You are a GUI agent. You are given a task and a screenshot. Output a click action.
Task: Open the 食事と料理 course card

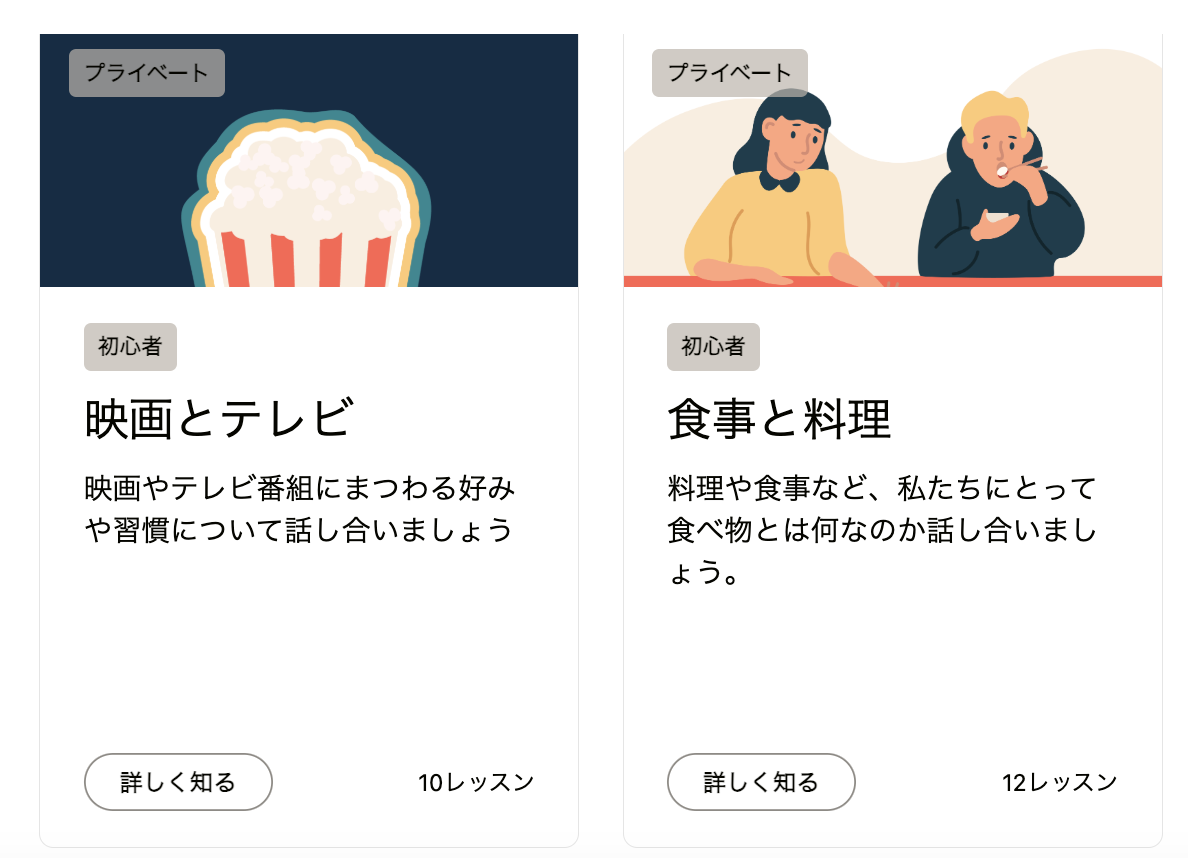pyautogui.click(x=779, y=420)
